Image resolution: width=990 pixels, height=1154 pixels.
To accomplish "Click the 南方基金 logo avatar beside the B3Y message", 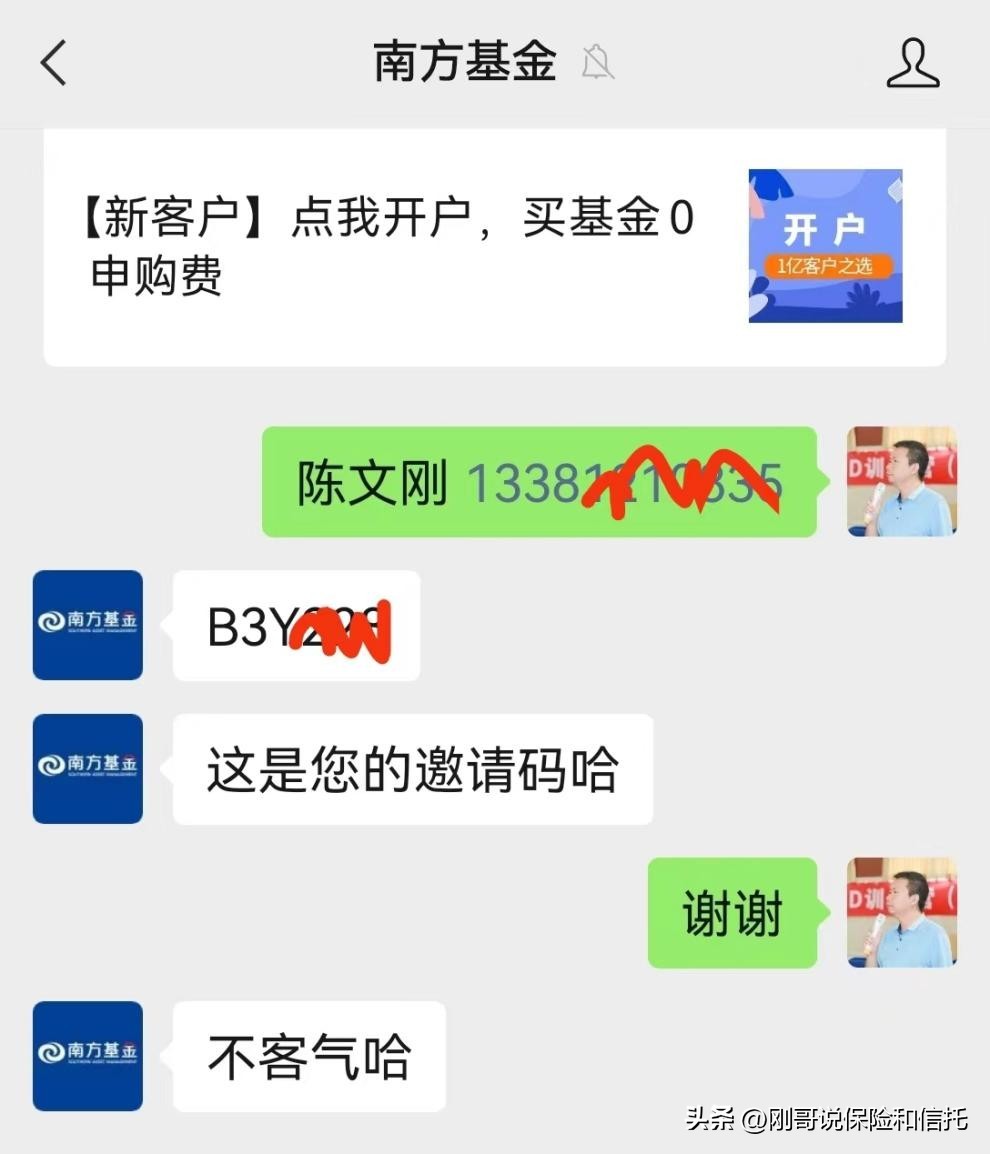I will coord(87,625).
